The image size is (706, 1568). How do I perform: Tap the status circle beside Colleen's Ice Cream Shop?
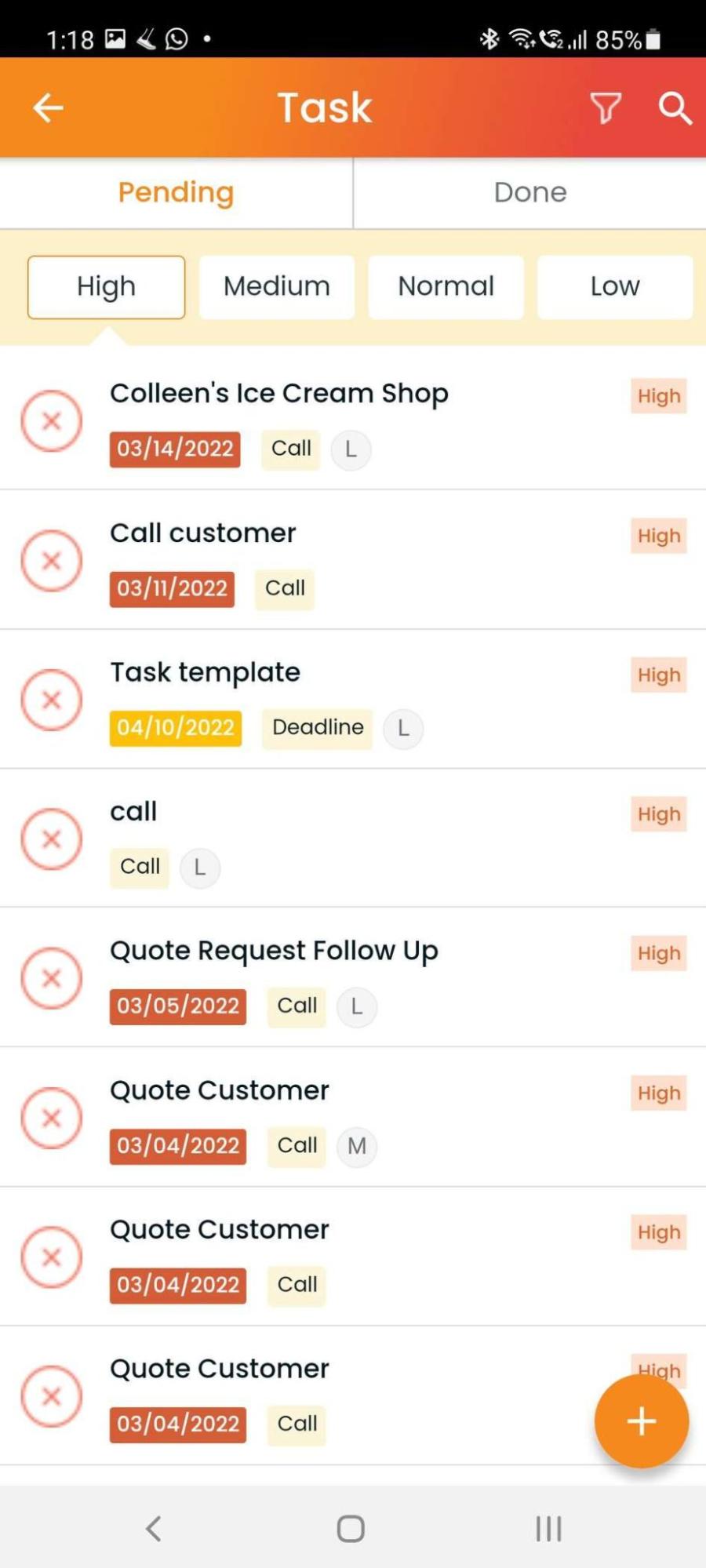pyautogui.click(x=51, y=421)
